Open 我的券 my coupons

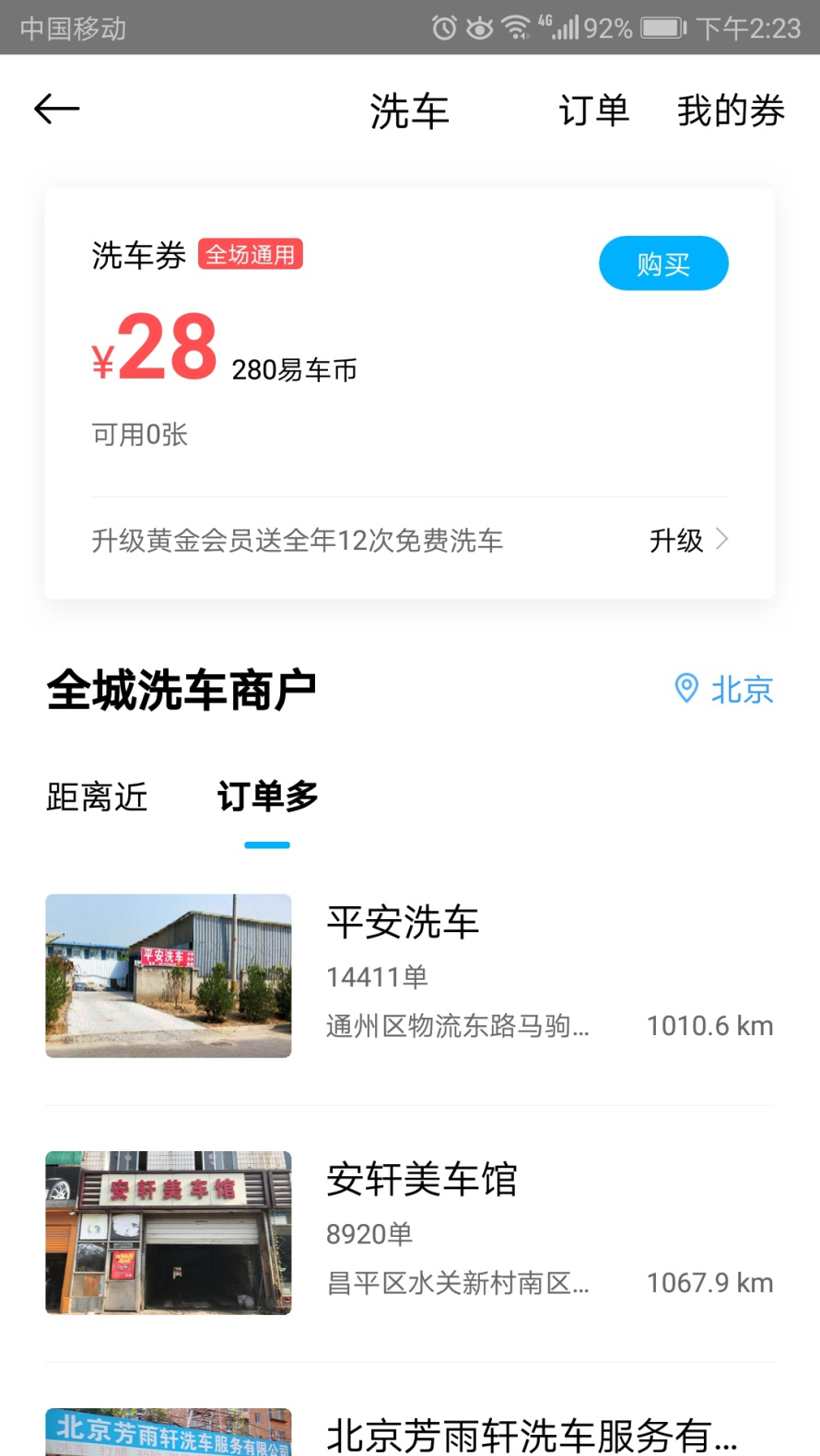point(731,111)
